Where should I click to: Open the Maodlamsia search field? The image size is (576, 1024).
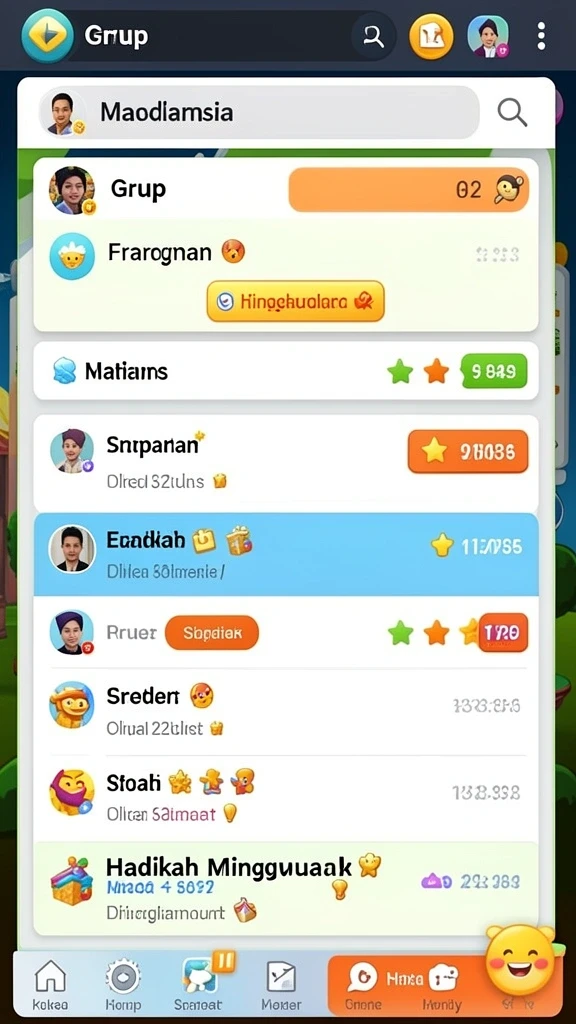(259, 112)
